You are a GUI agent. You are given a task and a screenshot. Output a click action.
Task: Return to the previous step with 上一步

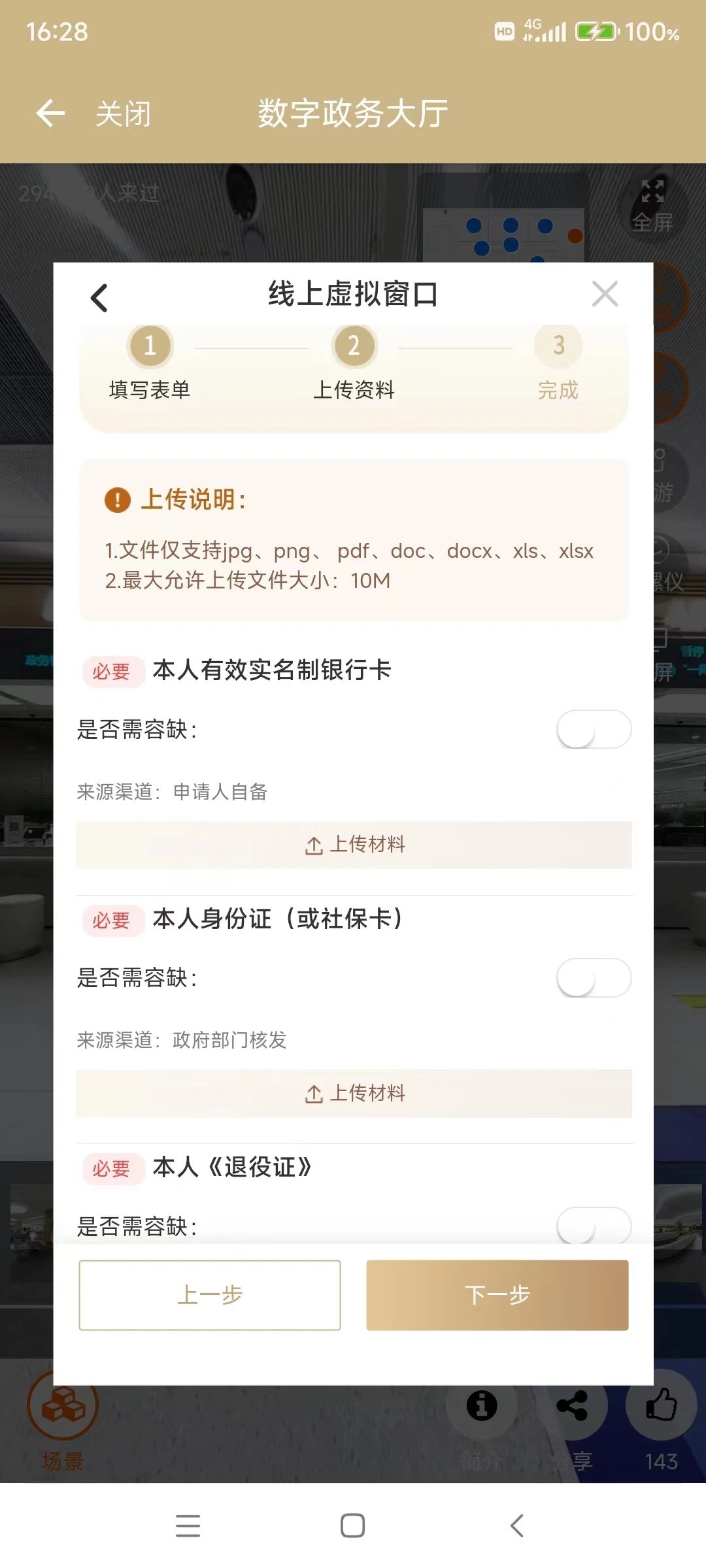point(210,1295)
